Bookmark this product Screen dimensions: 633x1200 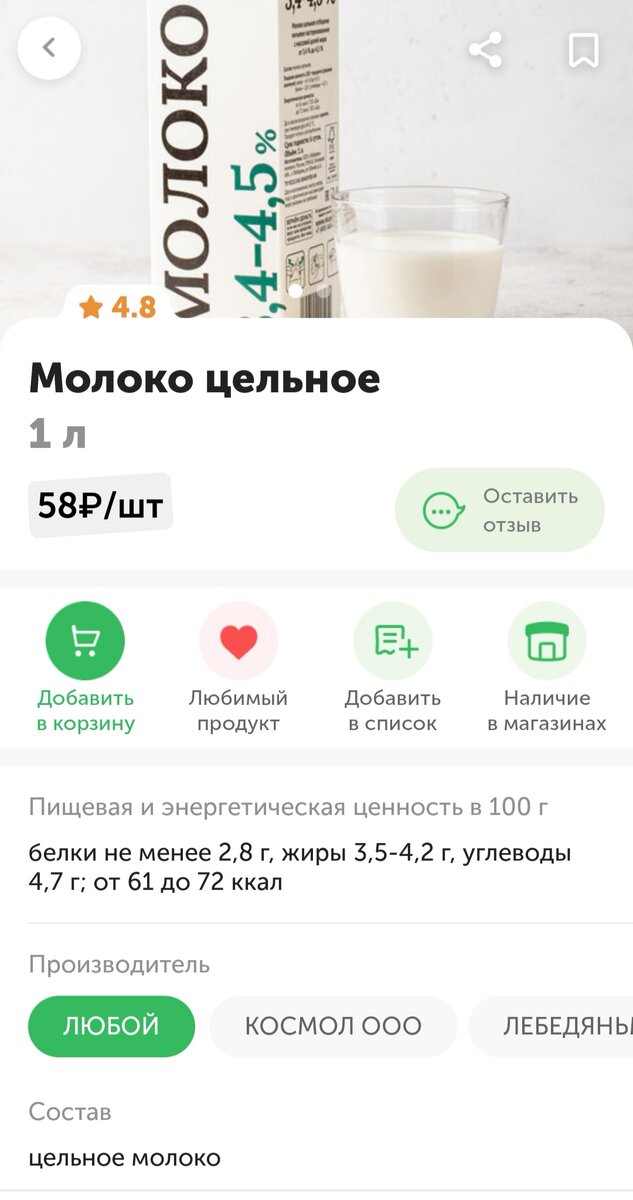pyautogui.click(x=583, y=49)
